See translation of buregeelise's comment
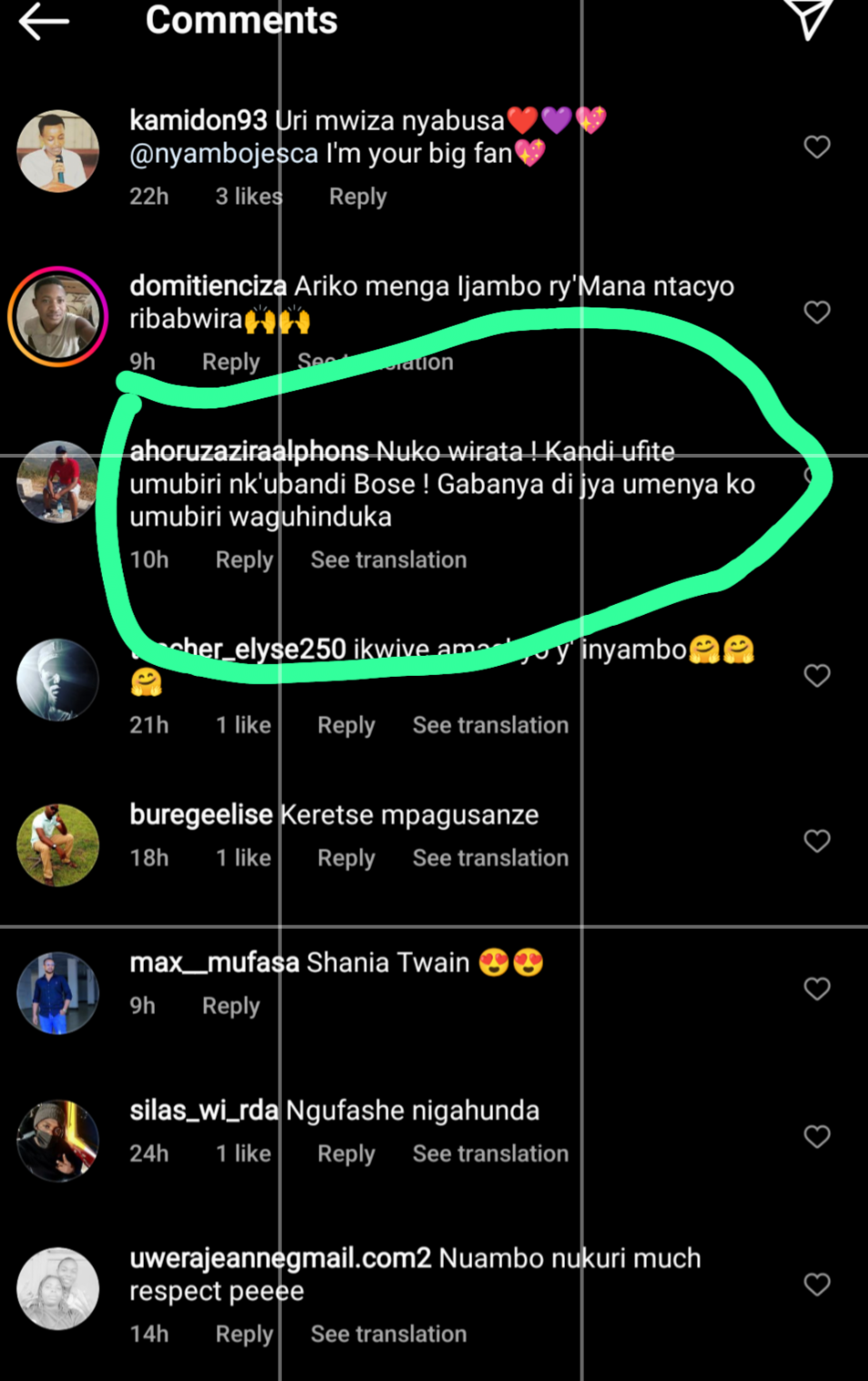 pos(490,858)
